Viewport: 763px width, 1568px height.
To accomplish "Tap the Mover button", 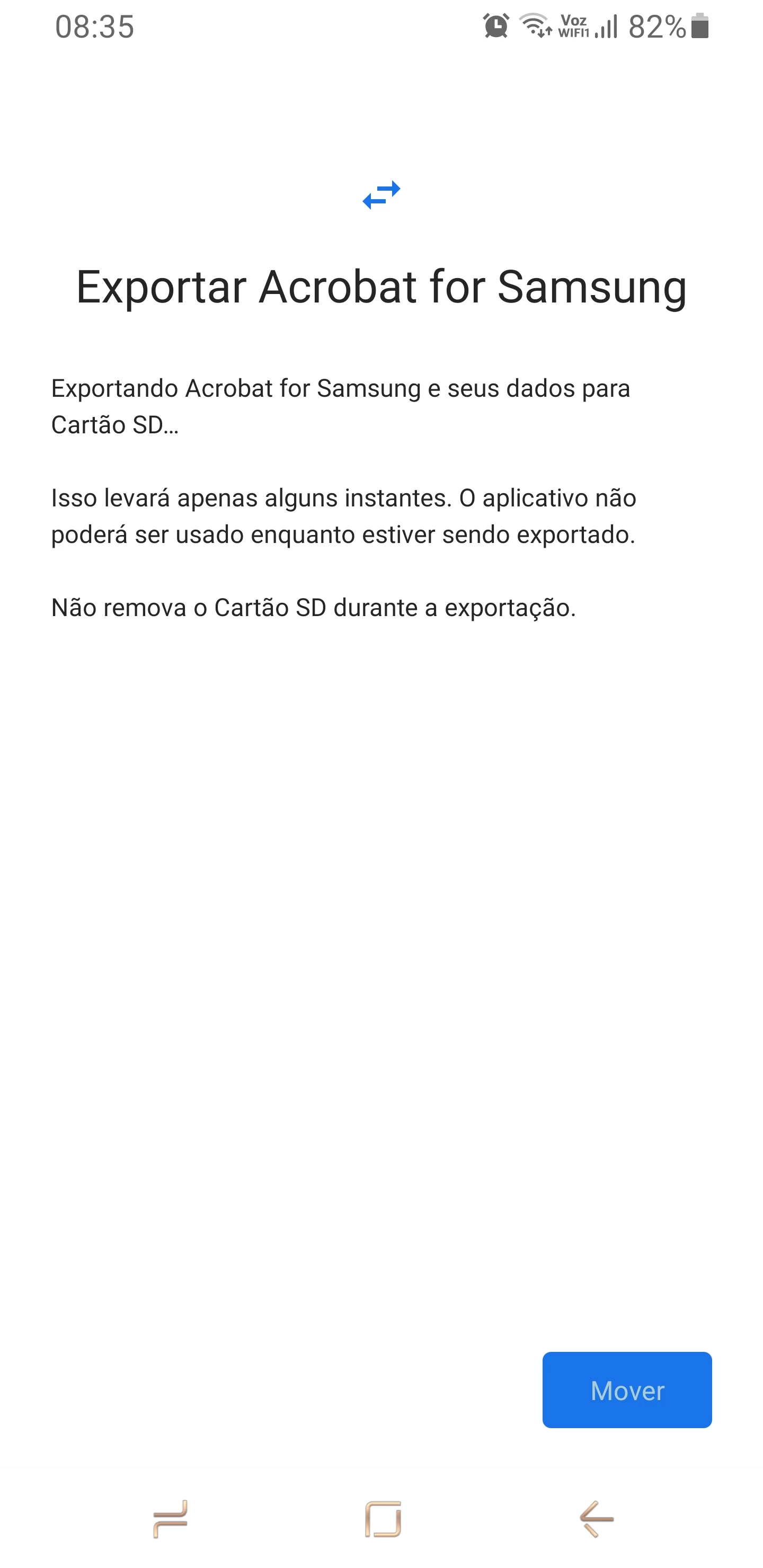I will (x=627, y=1390).
